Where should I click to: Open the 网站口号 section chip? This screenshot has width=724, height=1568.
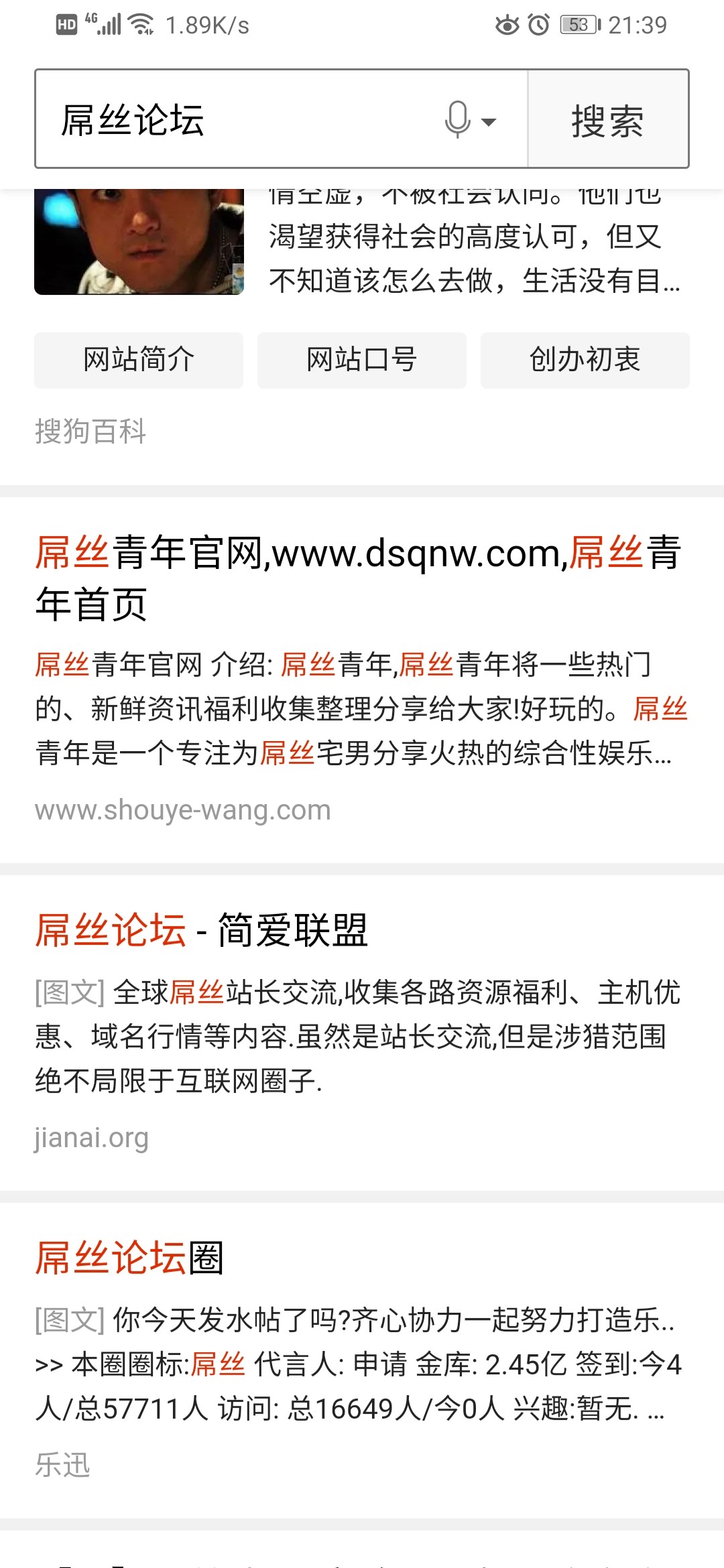click(362, 360)
